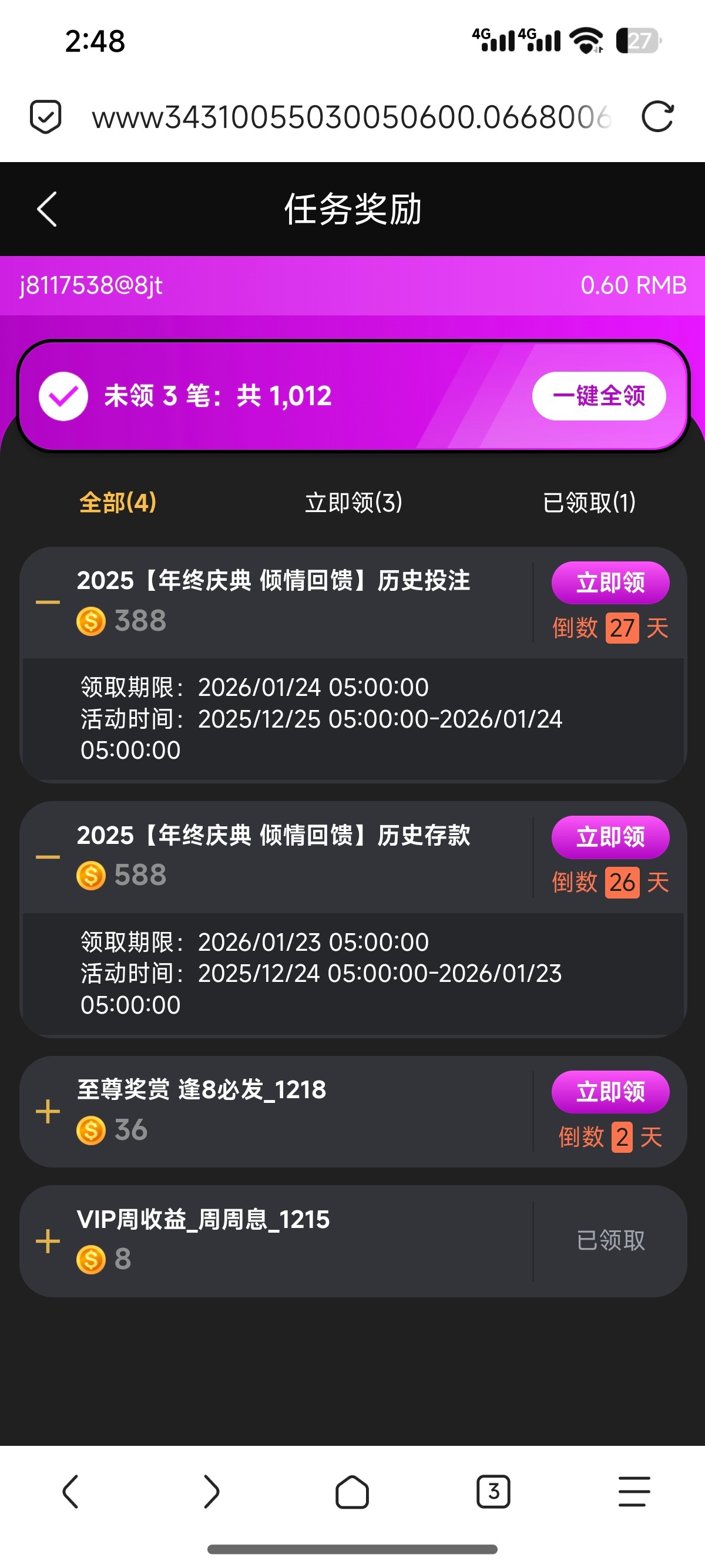Go to the browser home page
Screen dimensions: 705x1568
(352, 1491)
